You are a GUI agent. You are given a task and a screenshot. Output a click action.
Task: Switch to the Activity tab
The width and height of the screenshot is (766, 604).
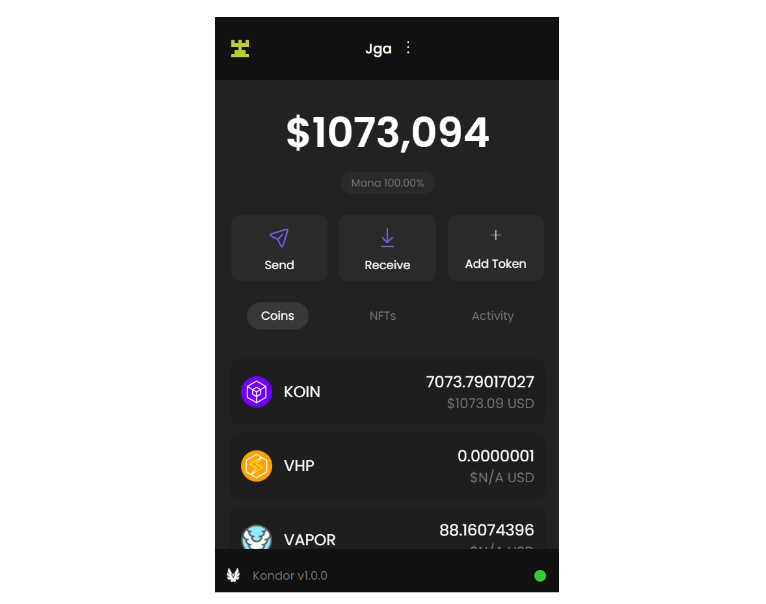click(492, 316)
